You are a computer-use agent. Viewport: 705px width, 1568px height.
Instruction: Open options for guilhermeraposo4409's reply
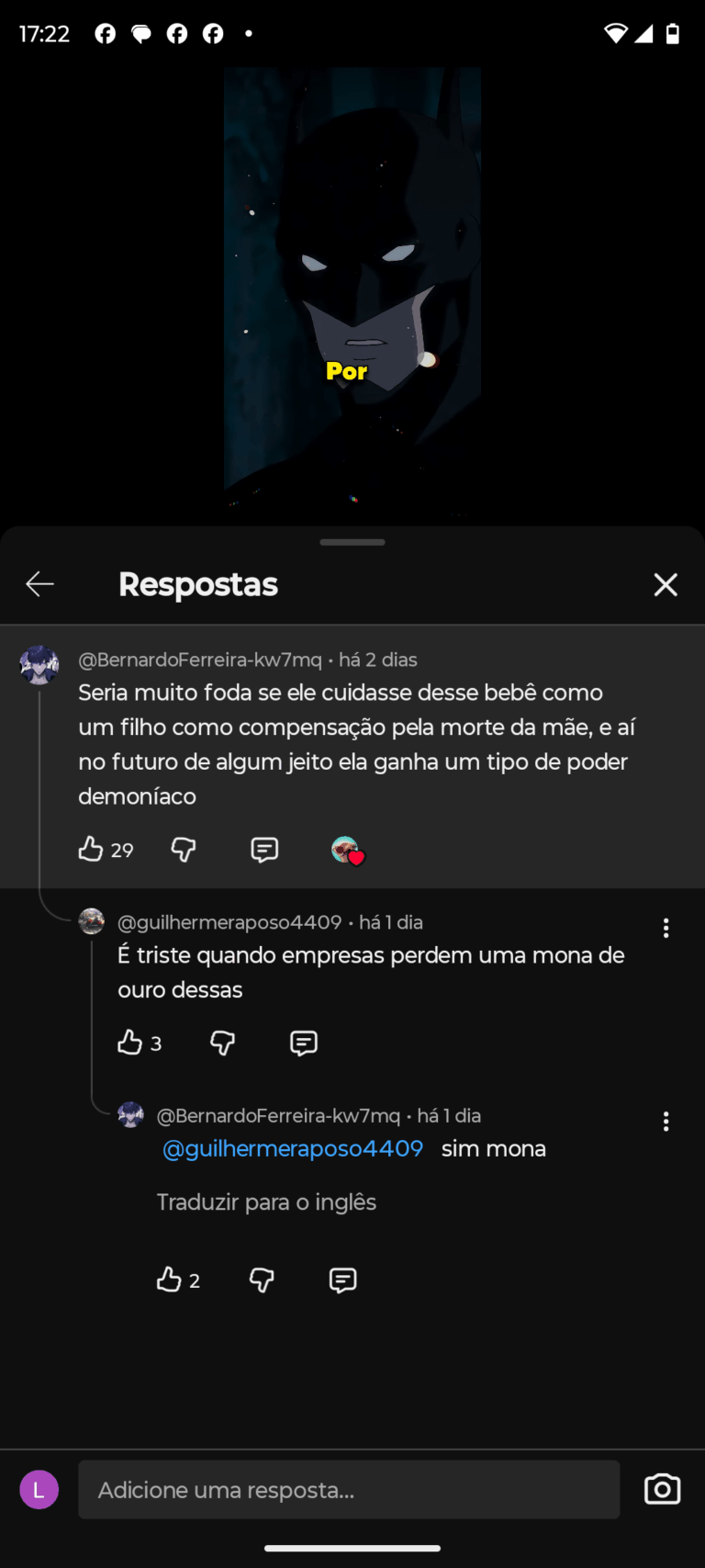[x=666, y=928]
